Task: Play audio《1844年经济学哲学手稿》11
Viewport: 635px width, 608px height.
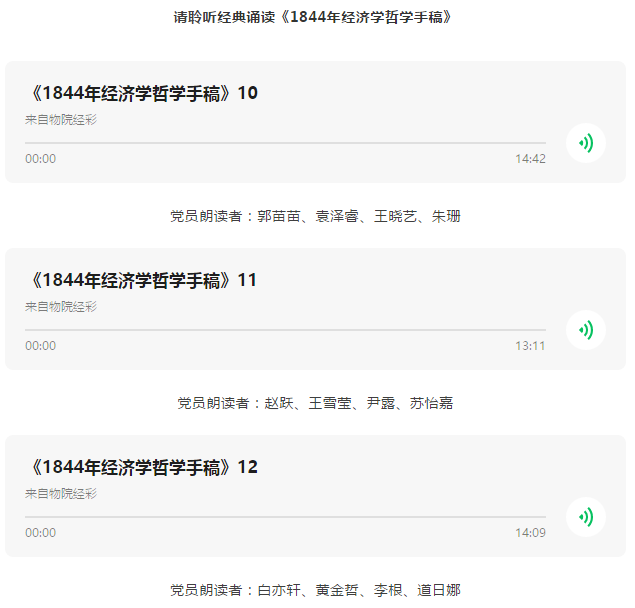Action: [x=585, y=330]
